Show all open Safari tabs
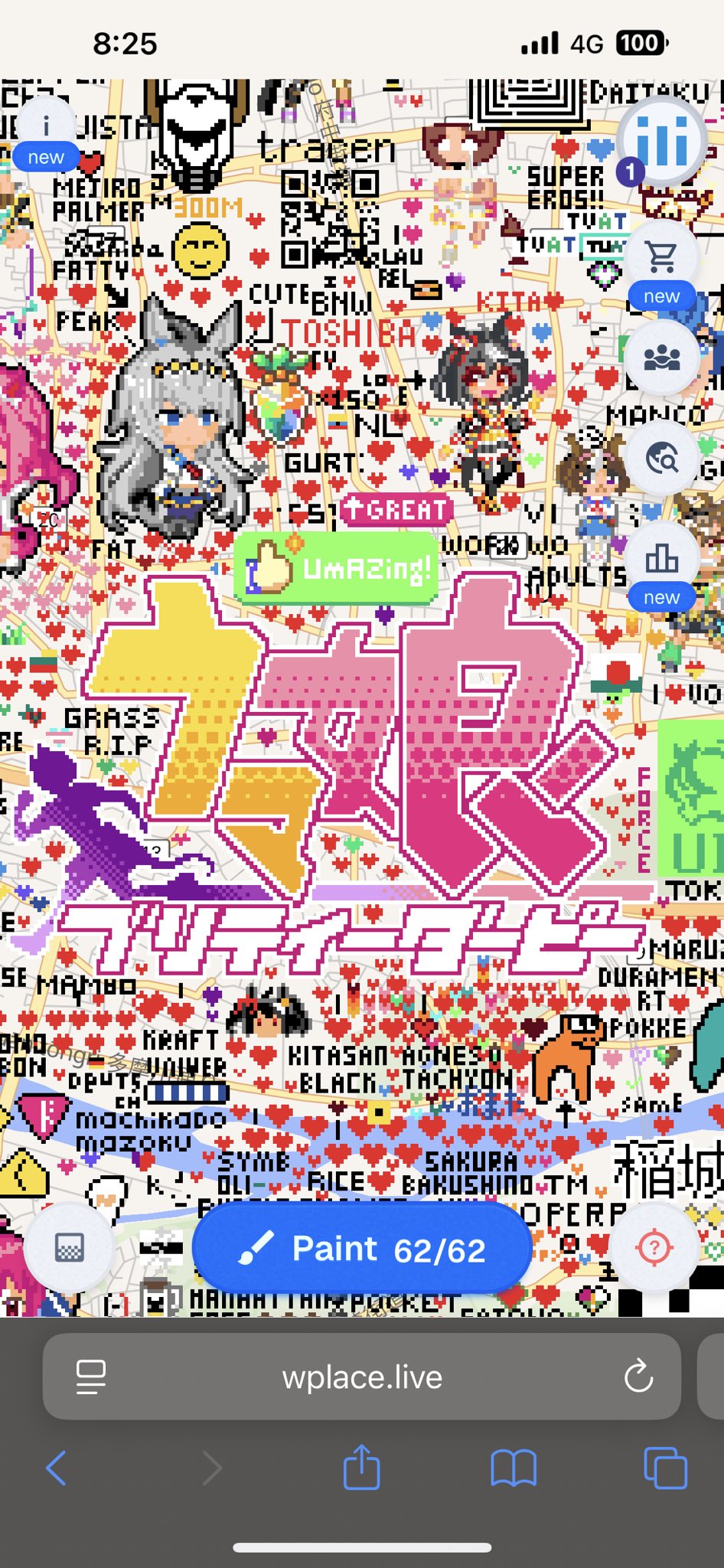This screenshot has height=1568, width=724. (x=665, y=1468)
